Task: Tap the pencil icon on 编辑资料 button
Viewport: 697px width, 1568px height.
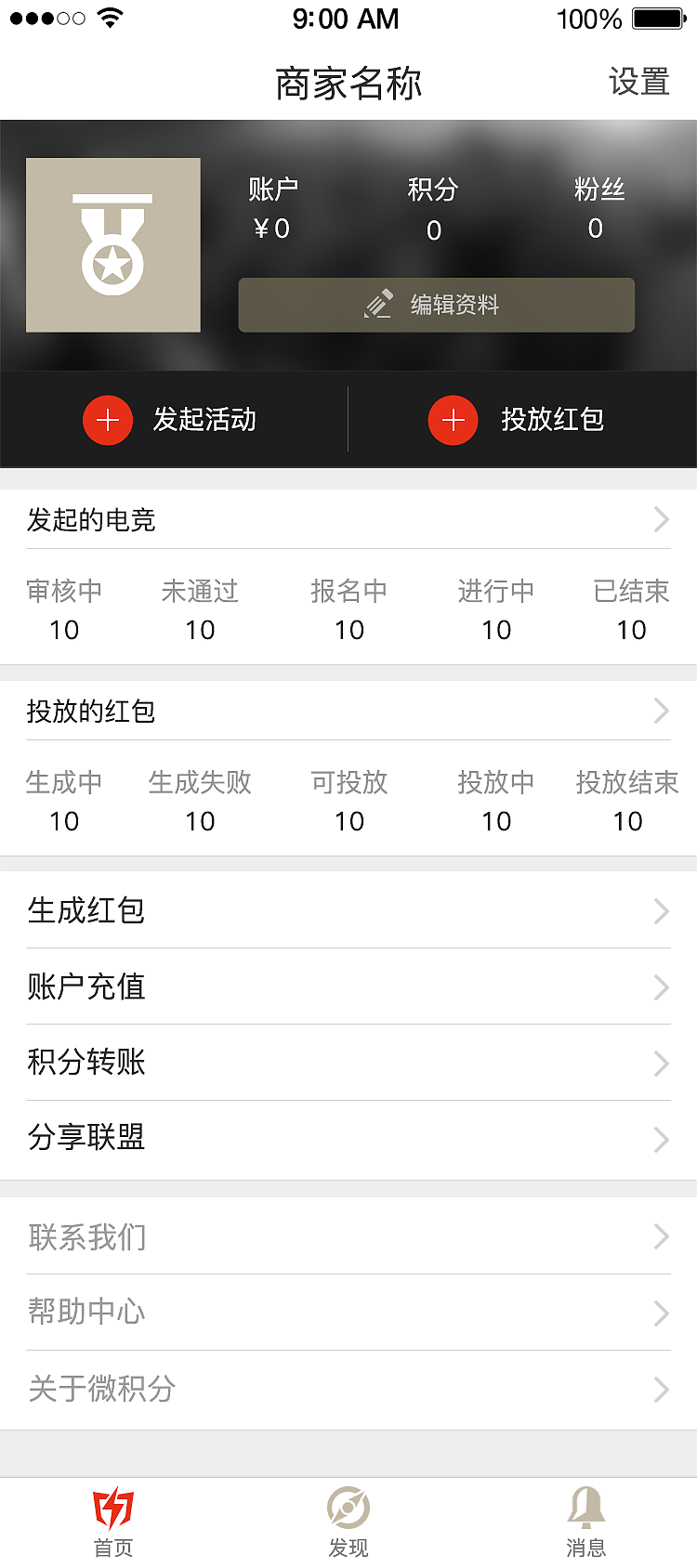Action: pyautogui.click(x=378, y=304)
